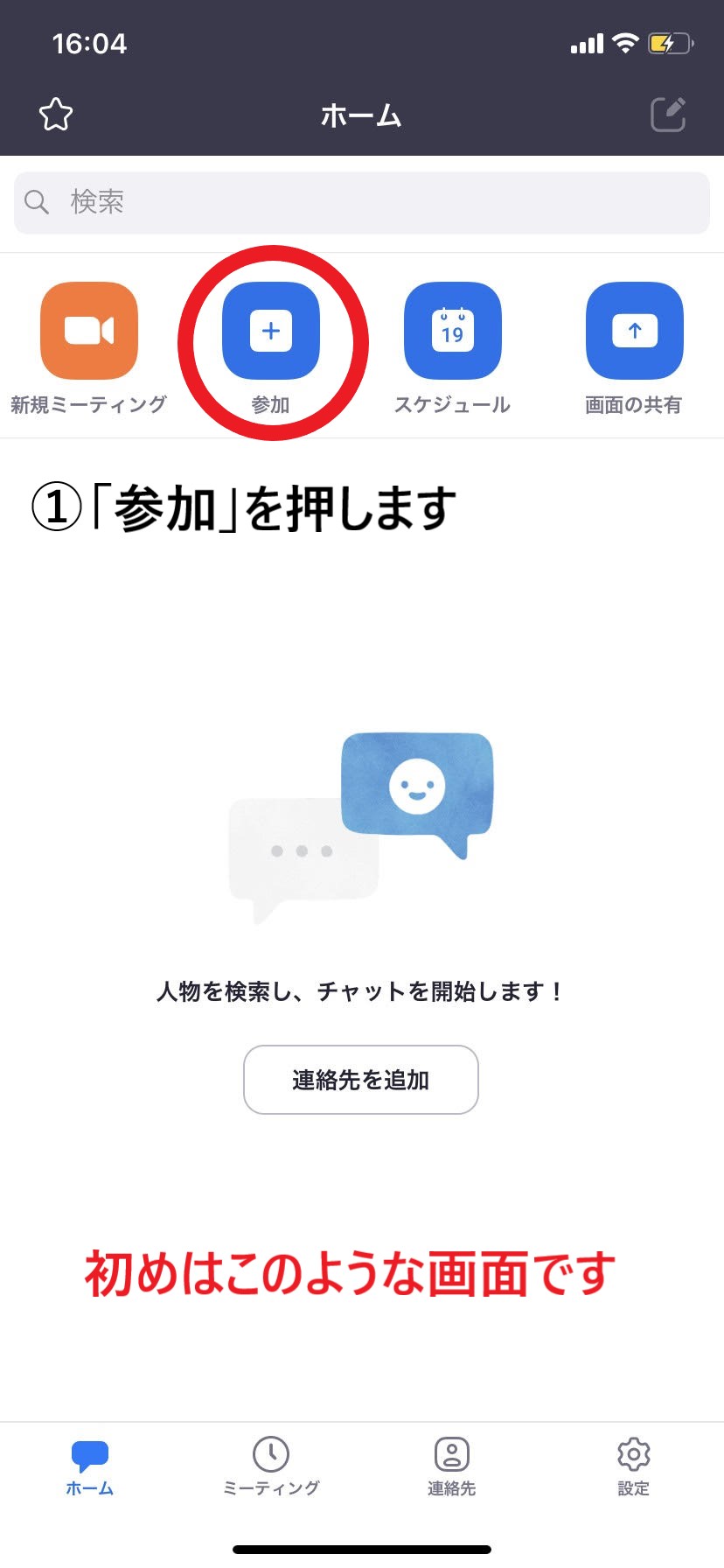The image size is (724, 1568).
Task: Tap the 連絡先を追加 button
Action: click(x=361, y=1080)
